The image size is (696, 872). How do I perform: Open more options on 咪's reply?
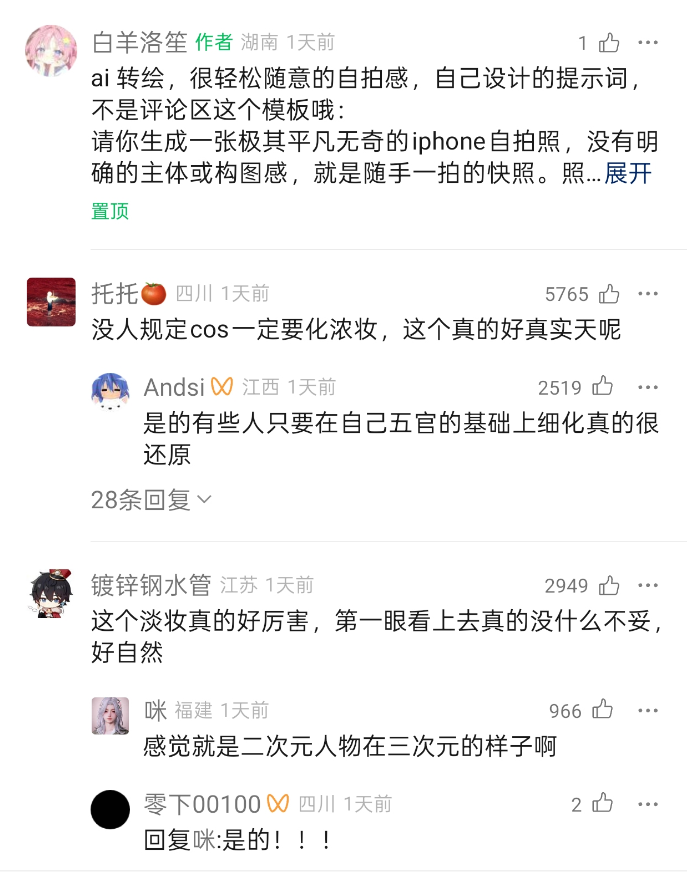click(x=648, y=710)
